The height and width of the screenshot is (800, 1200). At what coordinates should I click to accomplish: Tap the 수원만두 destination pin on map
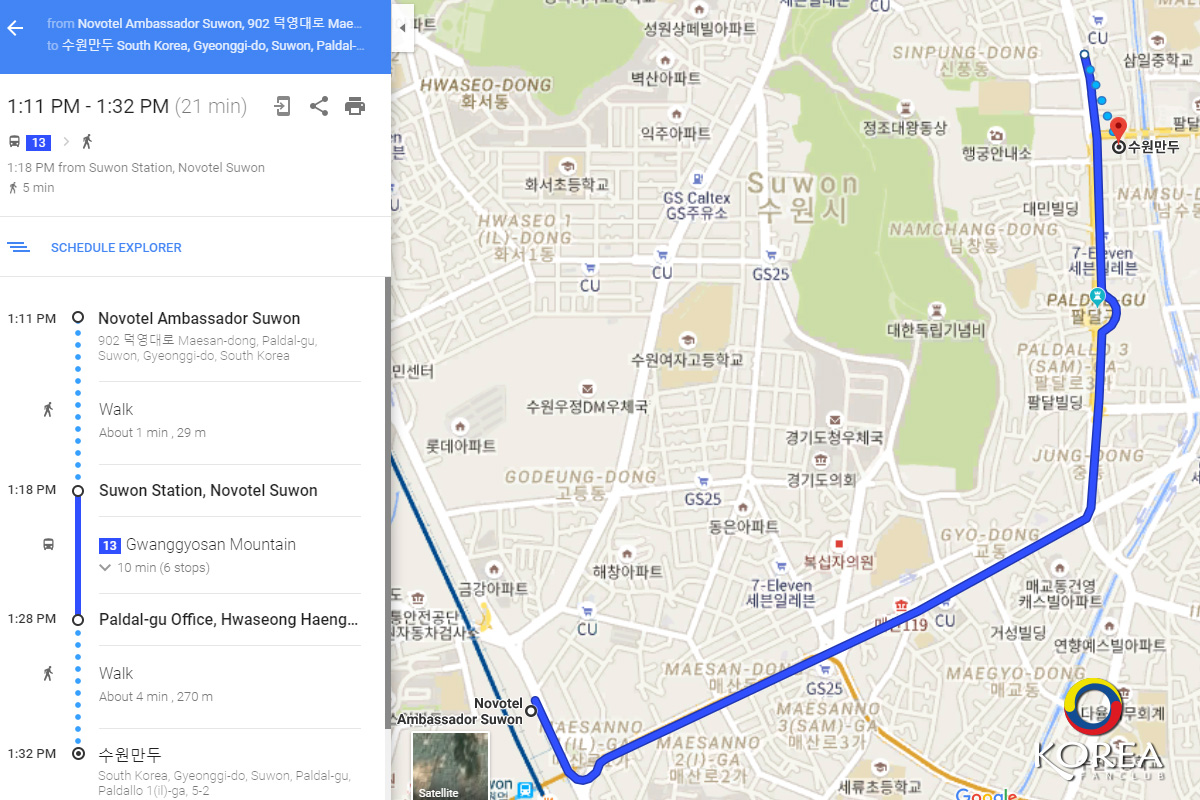pyautogui.click(x=1118, y=130)
